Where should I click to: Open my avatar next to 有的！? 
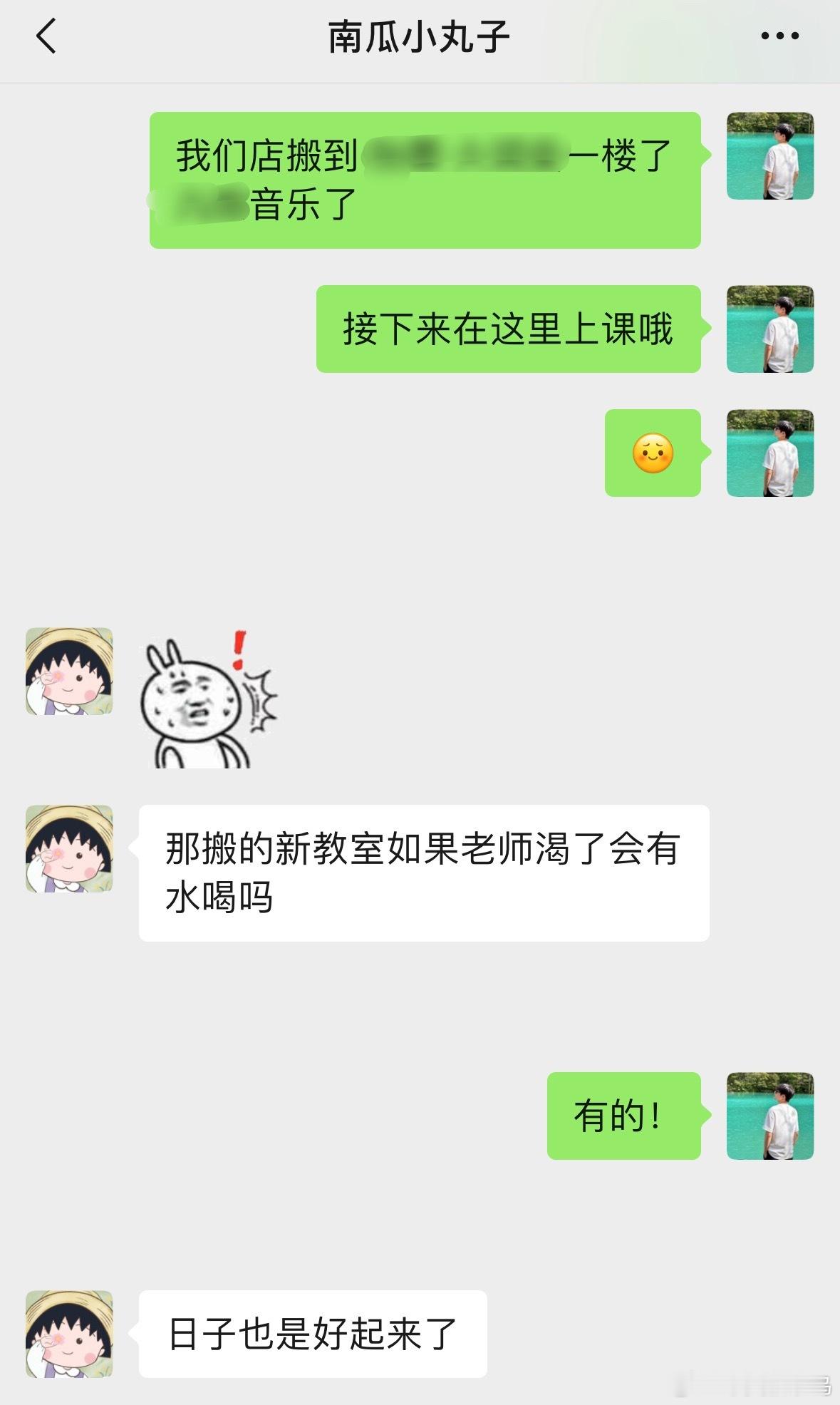pos(769,1116)
